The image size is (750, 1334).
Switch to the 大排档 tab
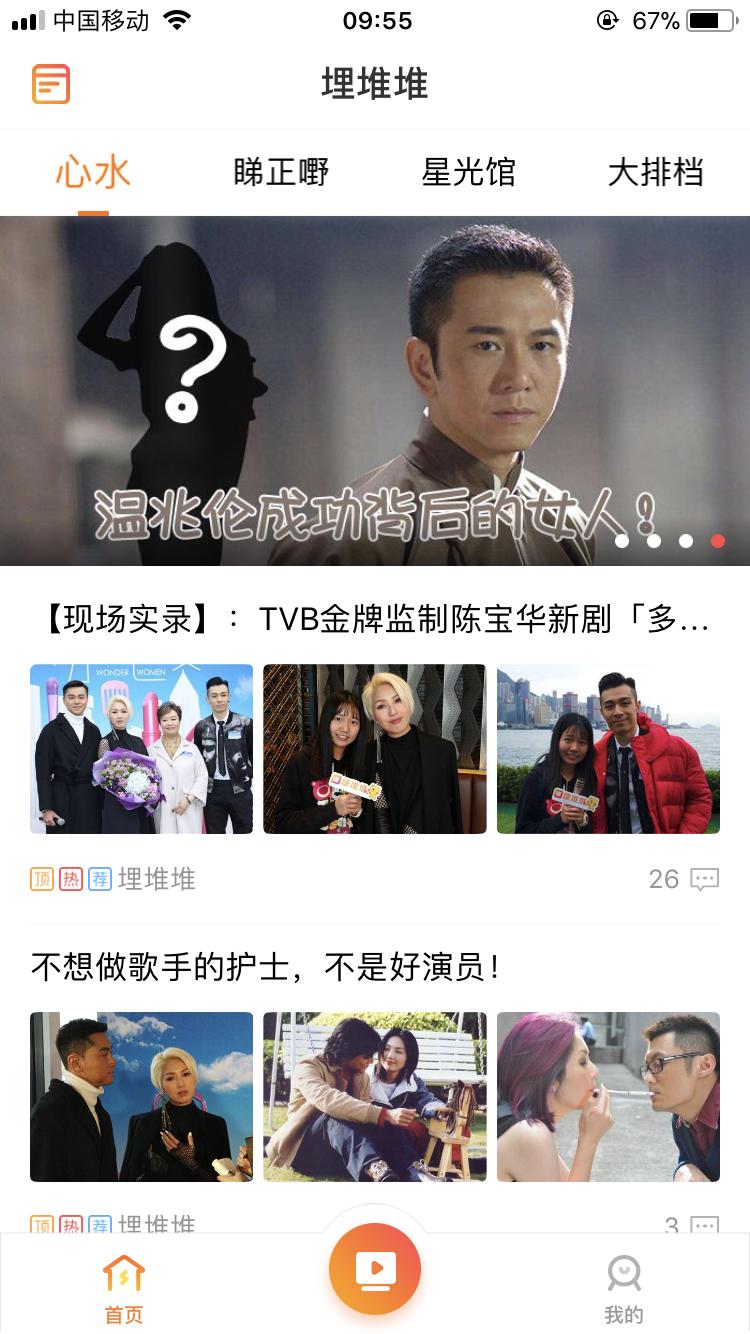click(x=655, y=172)
